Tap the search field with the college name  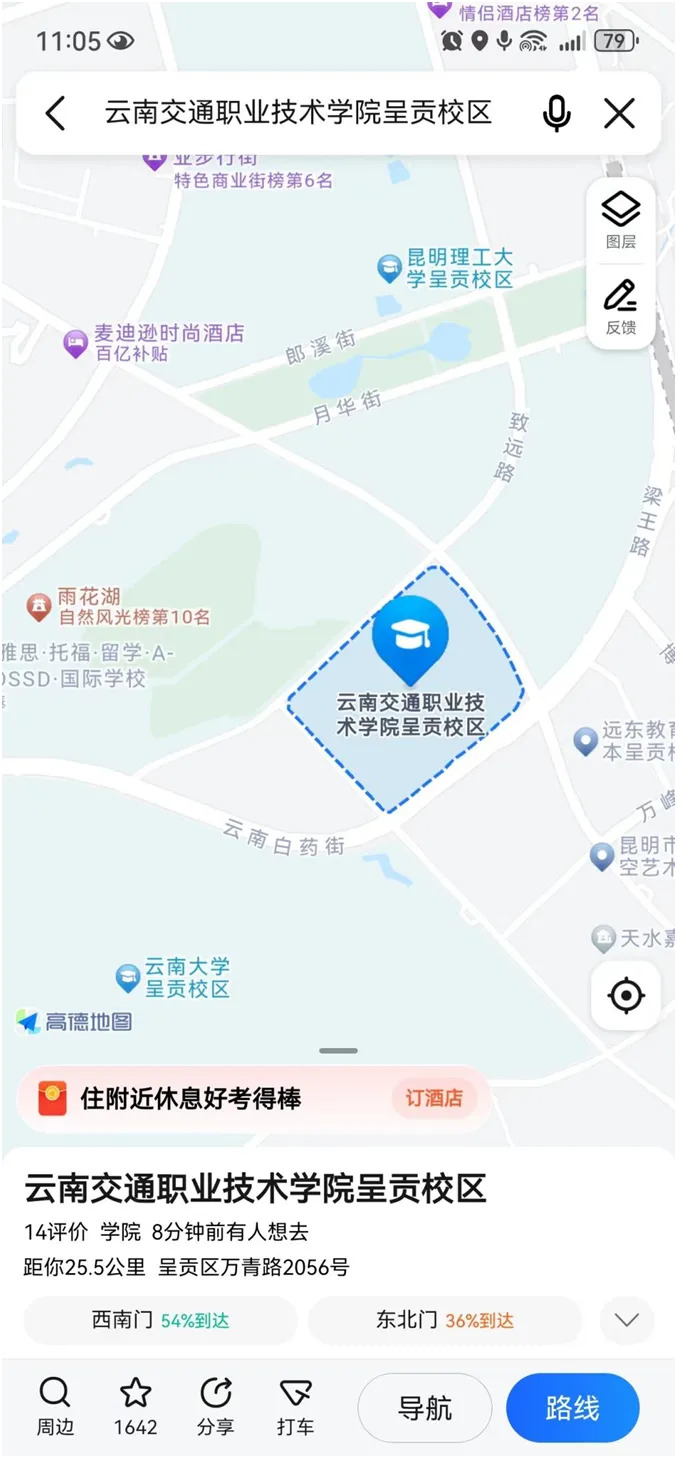pyautogui.click(x=298, y=113)
